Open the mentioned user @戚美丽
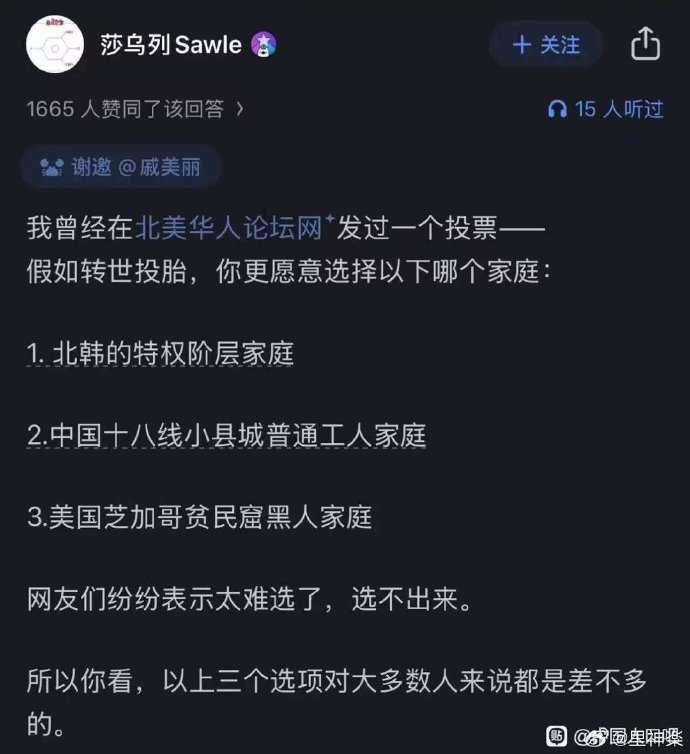This screenshot has width=690, height=754. [x=159, y=167]
